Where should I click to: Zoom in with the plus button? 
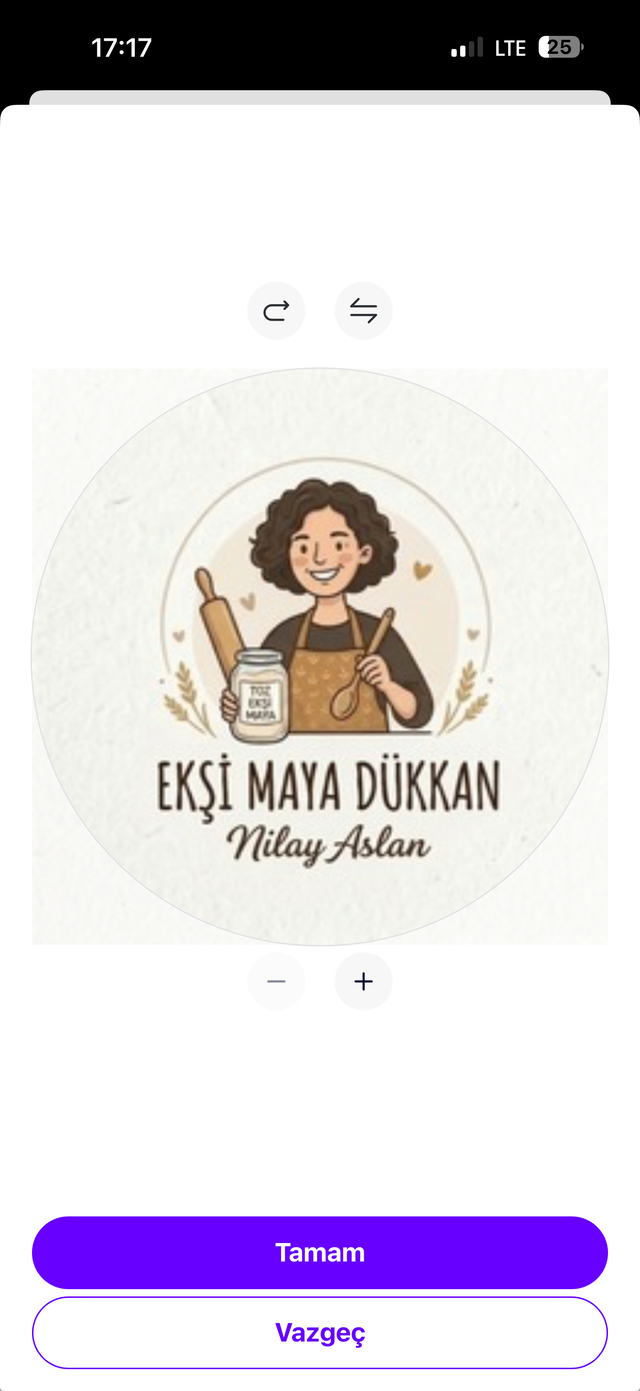coord(363,982)
